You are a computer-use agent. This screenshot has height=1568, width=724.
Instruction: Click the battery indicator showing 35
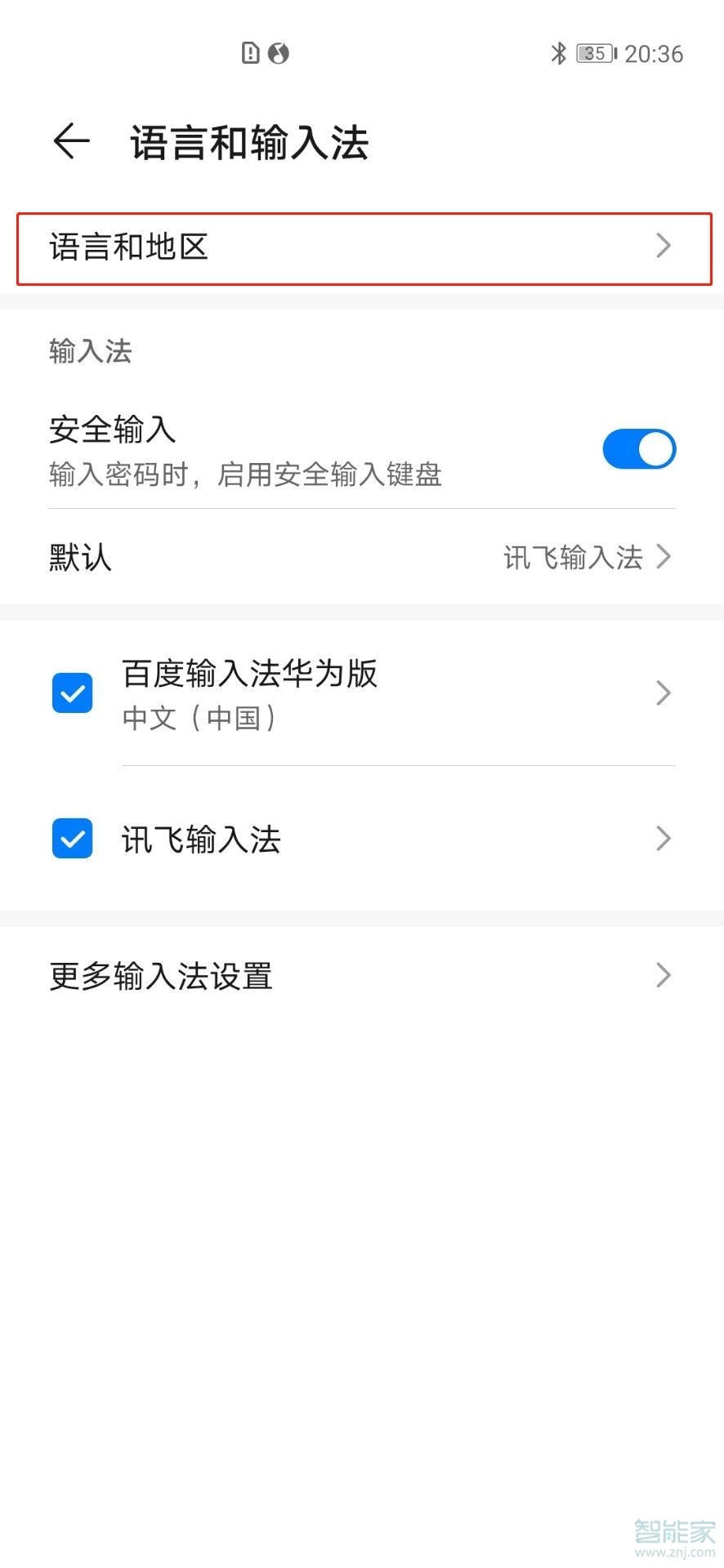click(595, 53)
